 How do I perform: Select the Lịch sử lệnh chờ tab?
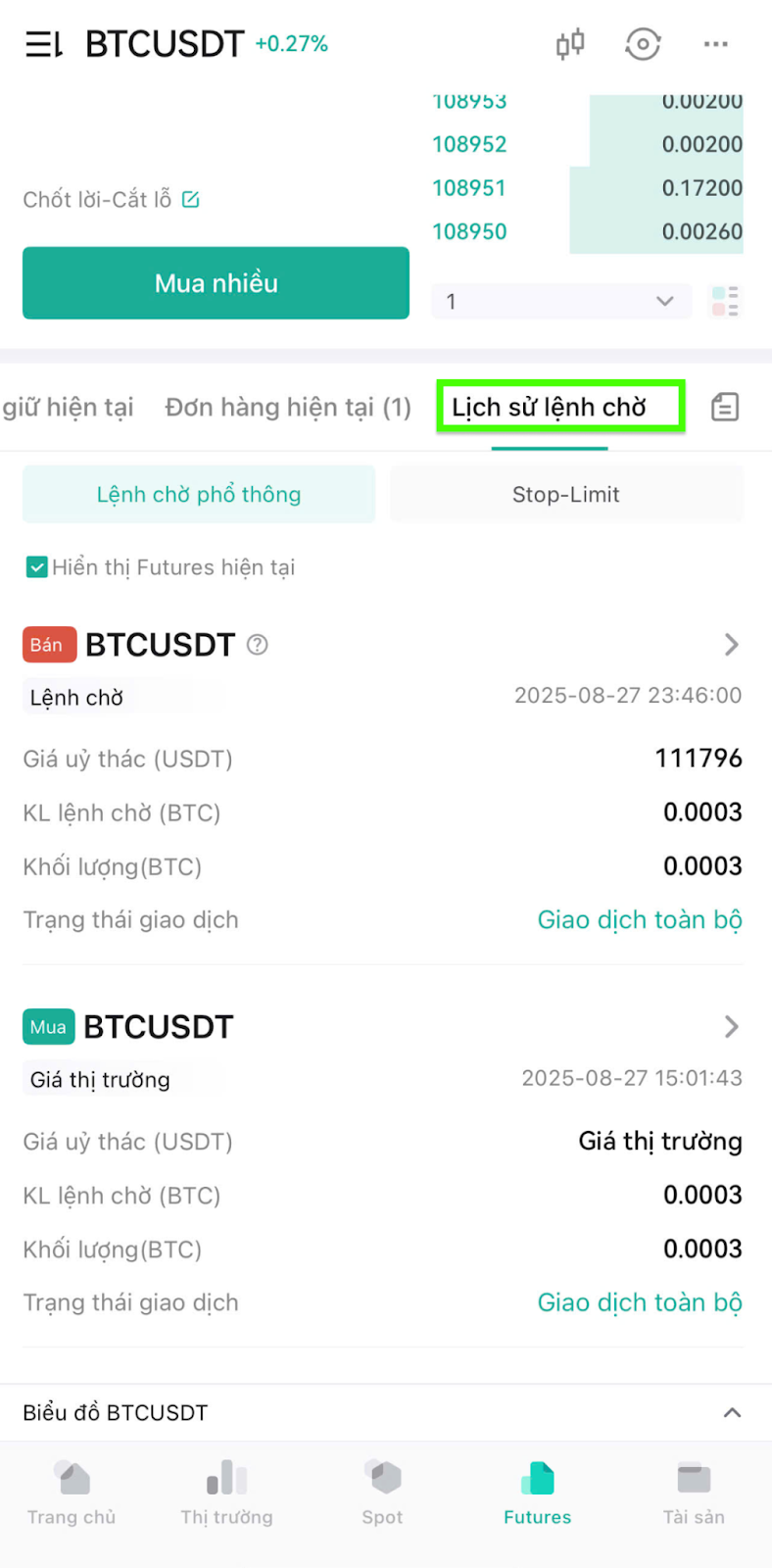[x=549, y=408]
